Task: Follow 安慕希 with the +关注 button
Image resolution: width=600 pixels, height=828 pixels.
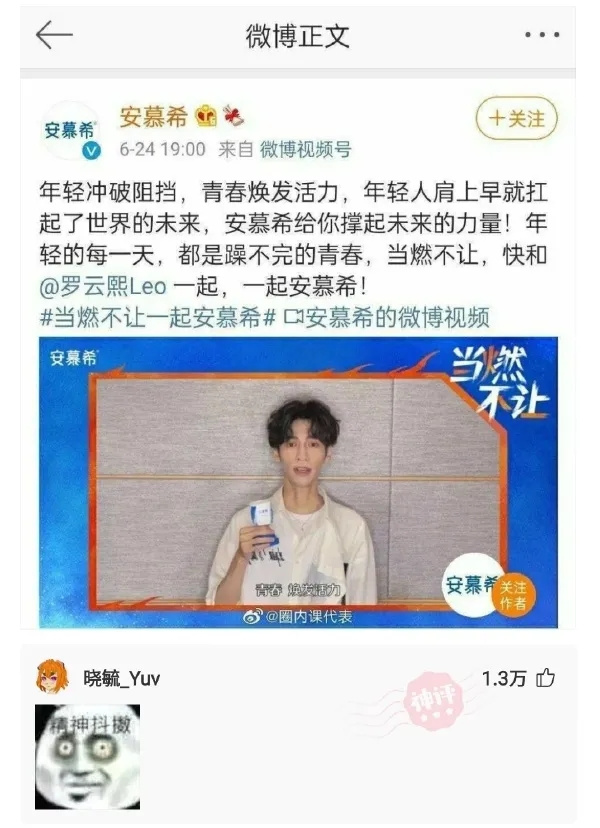Action: pyautogui.click(x=516, y=118)
